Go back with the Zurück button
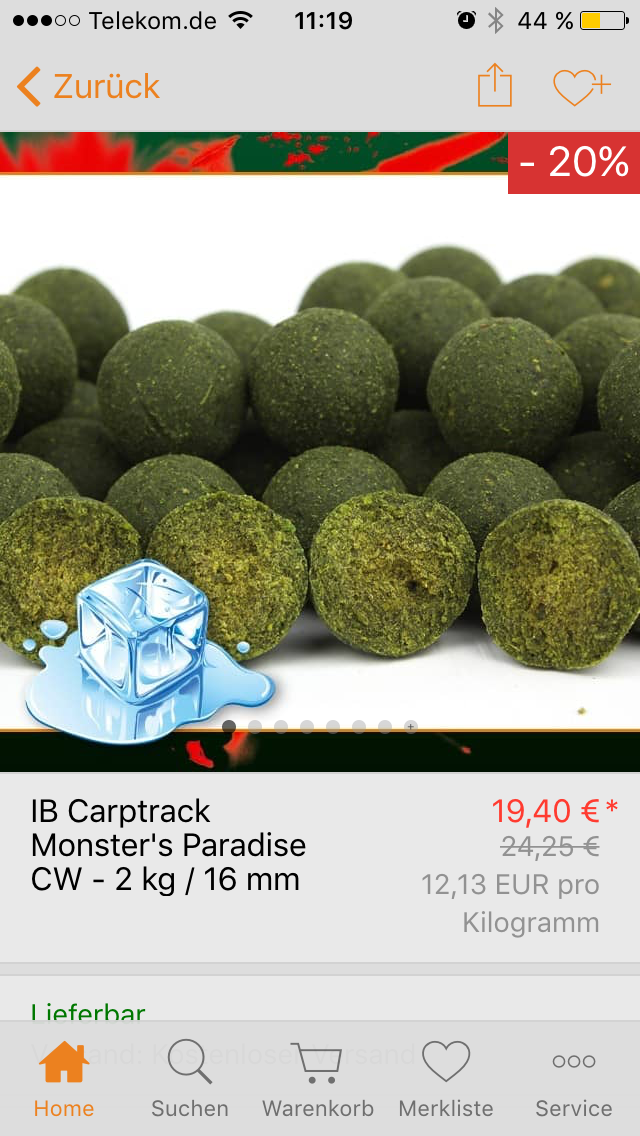Screen dimensions: 640x1136 tap(88, 87)
